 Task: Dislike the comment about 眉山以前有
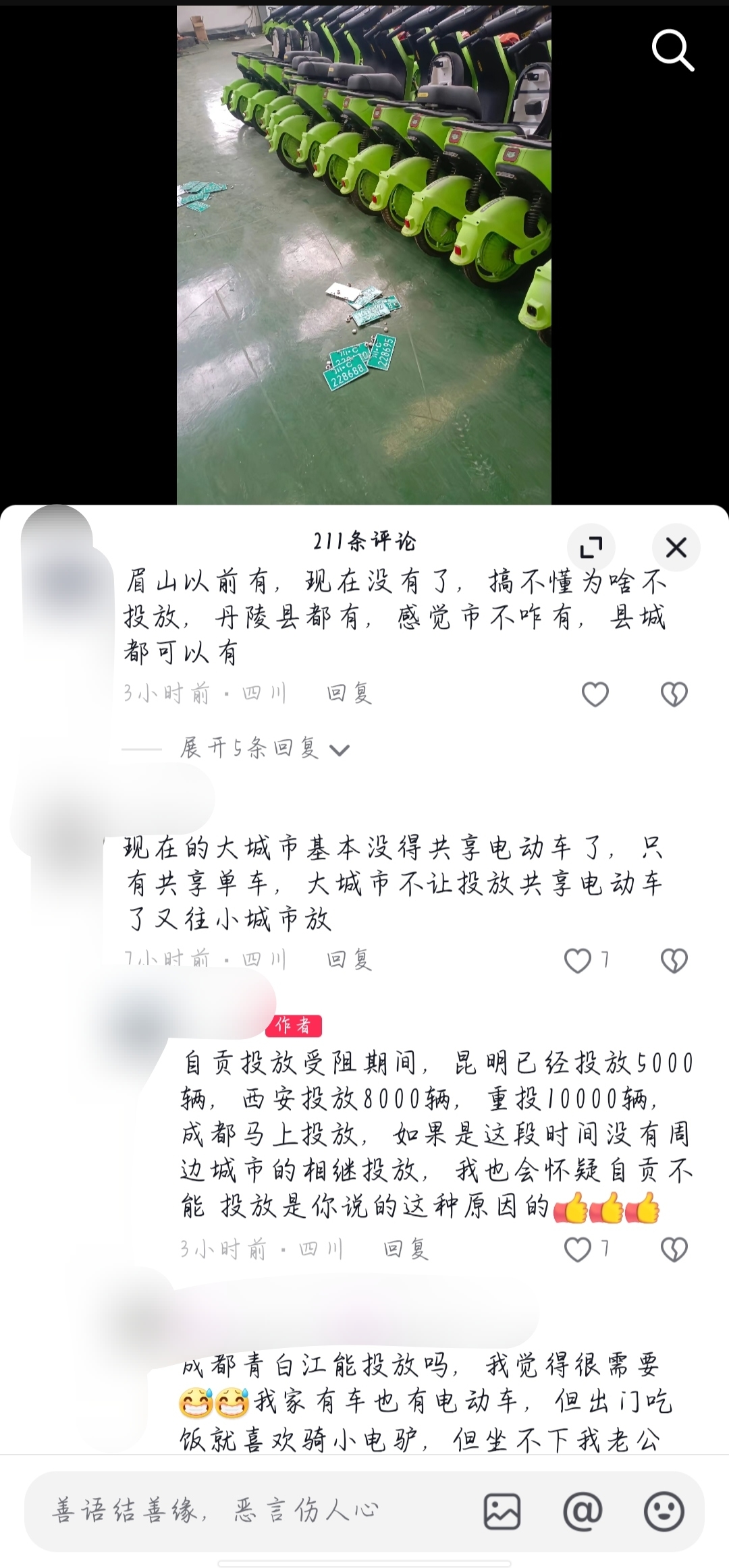(x=674, y=694)
